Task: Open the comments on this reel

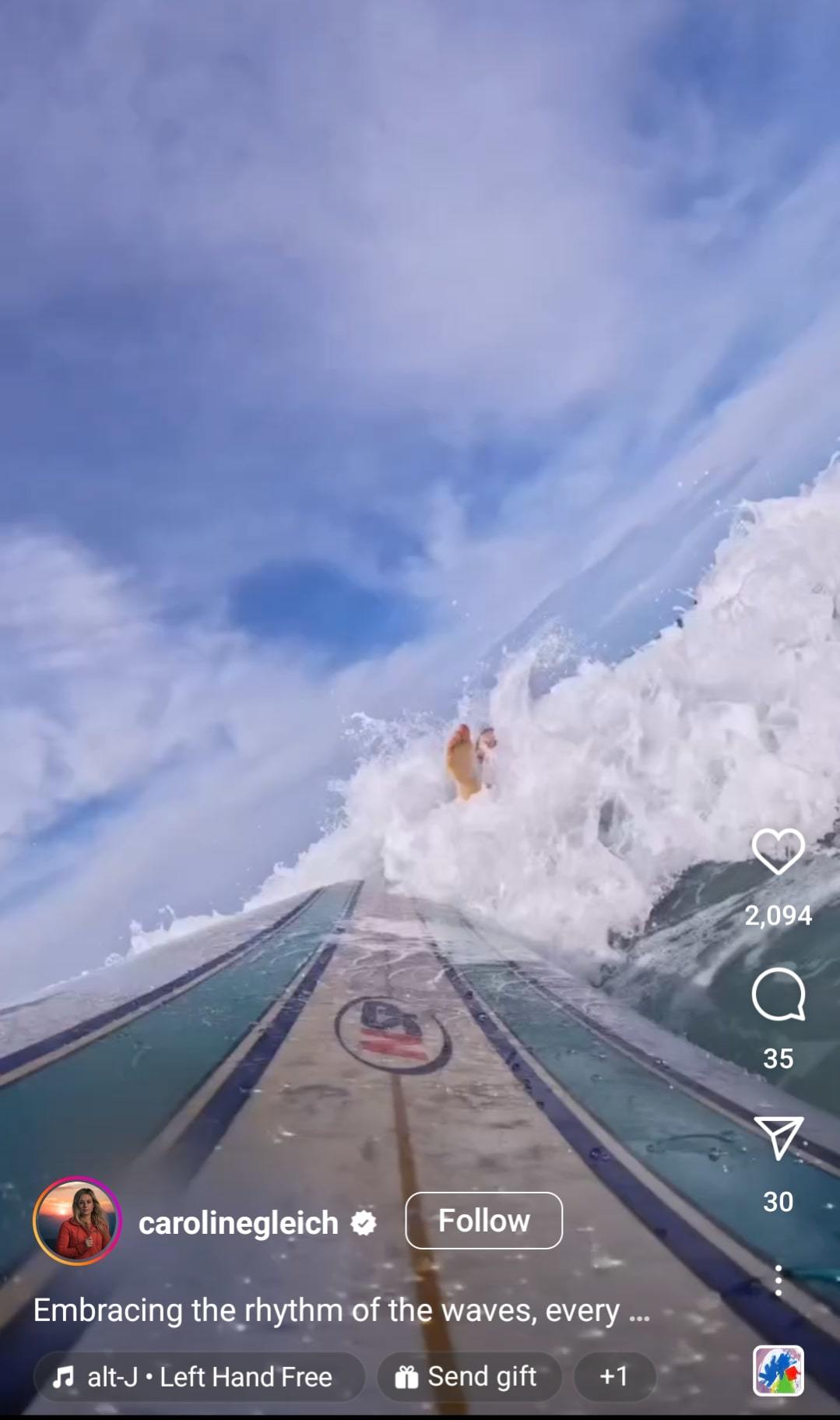Action: tap(778, 995)
